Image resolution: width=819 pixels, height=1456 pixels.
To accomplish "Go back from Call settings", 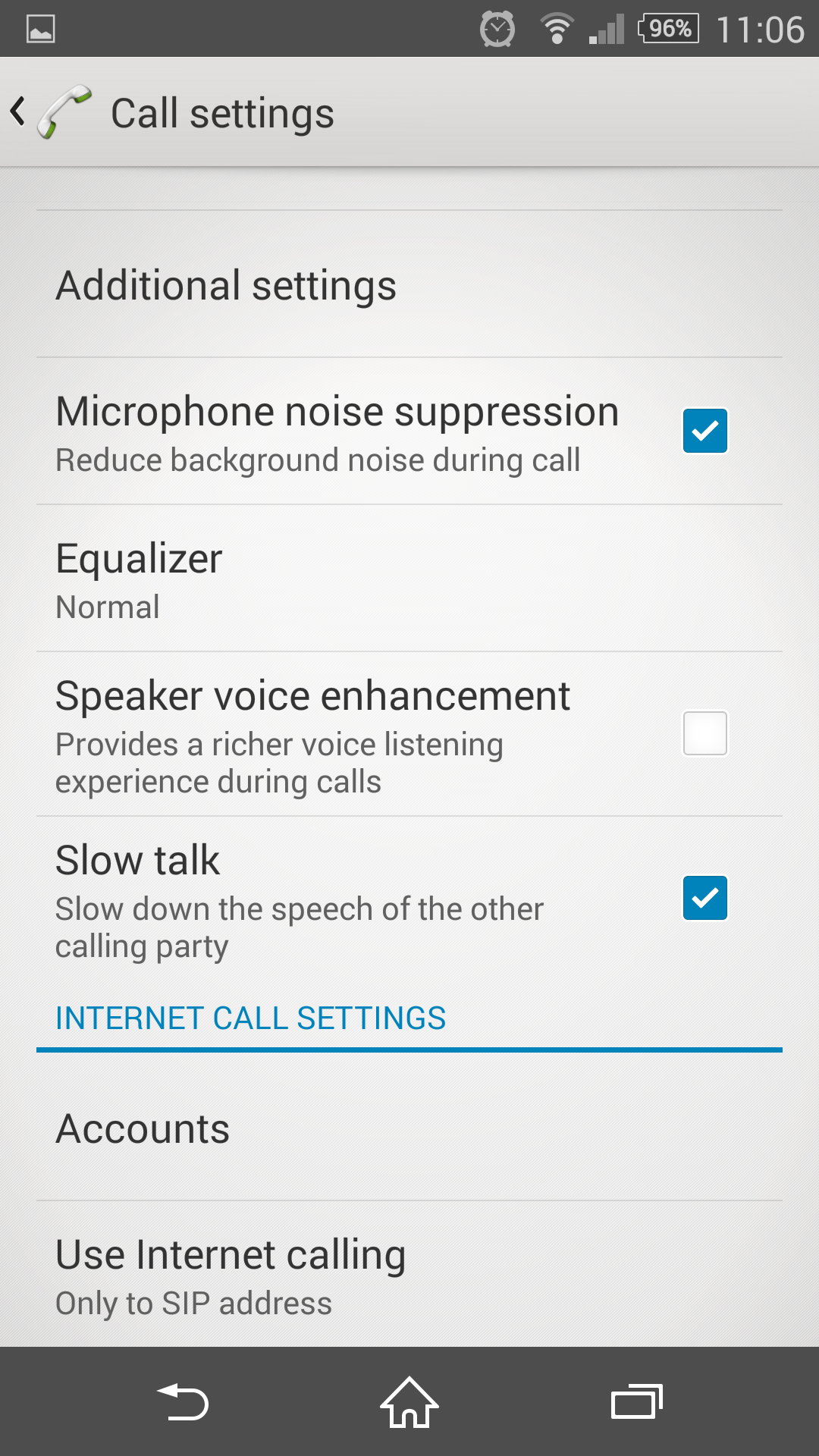I will tap(50, 112).
